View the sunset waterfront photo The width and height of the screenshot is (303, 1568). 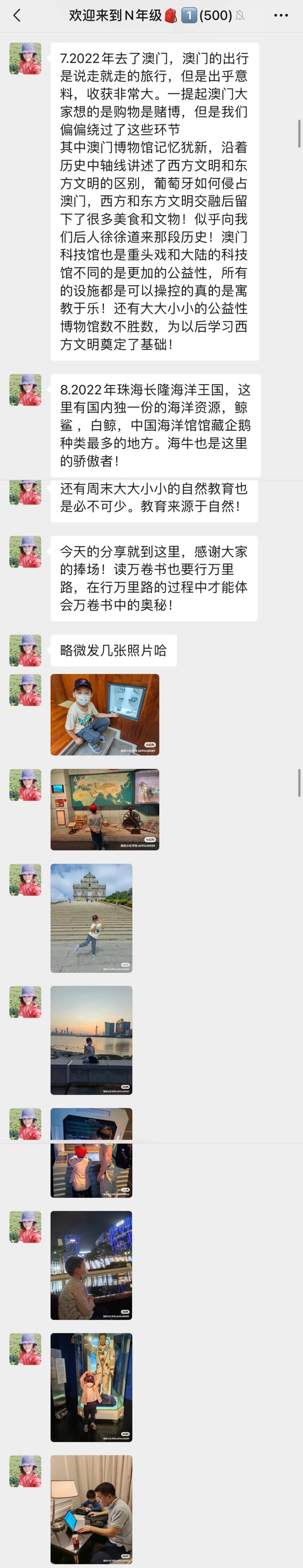(91, 1040)
